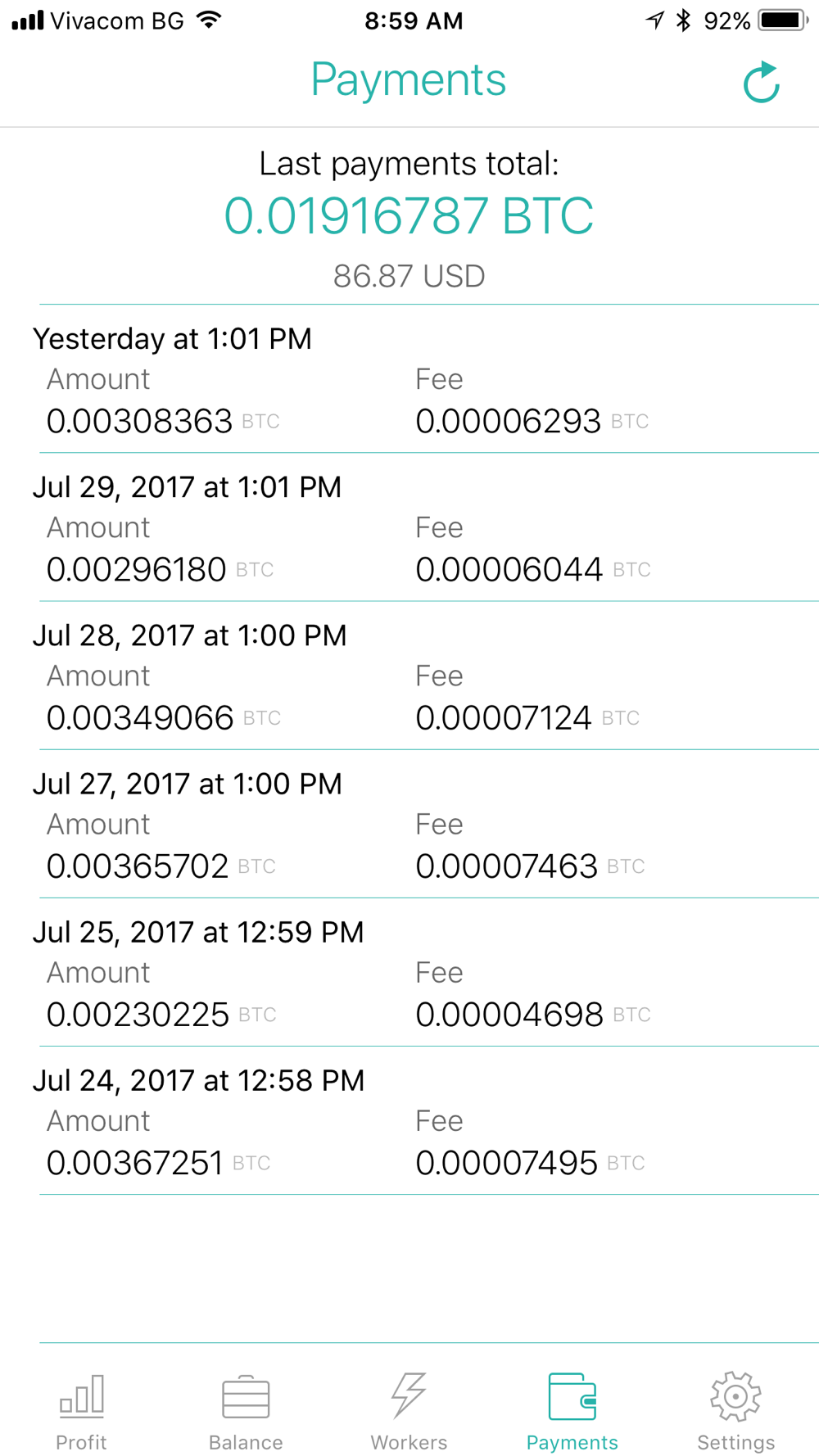This screenshot has height=1456, width=819.
Task: Switch to the Profit tab
Action: pyautogui.click(x=81, y=1412)
